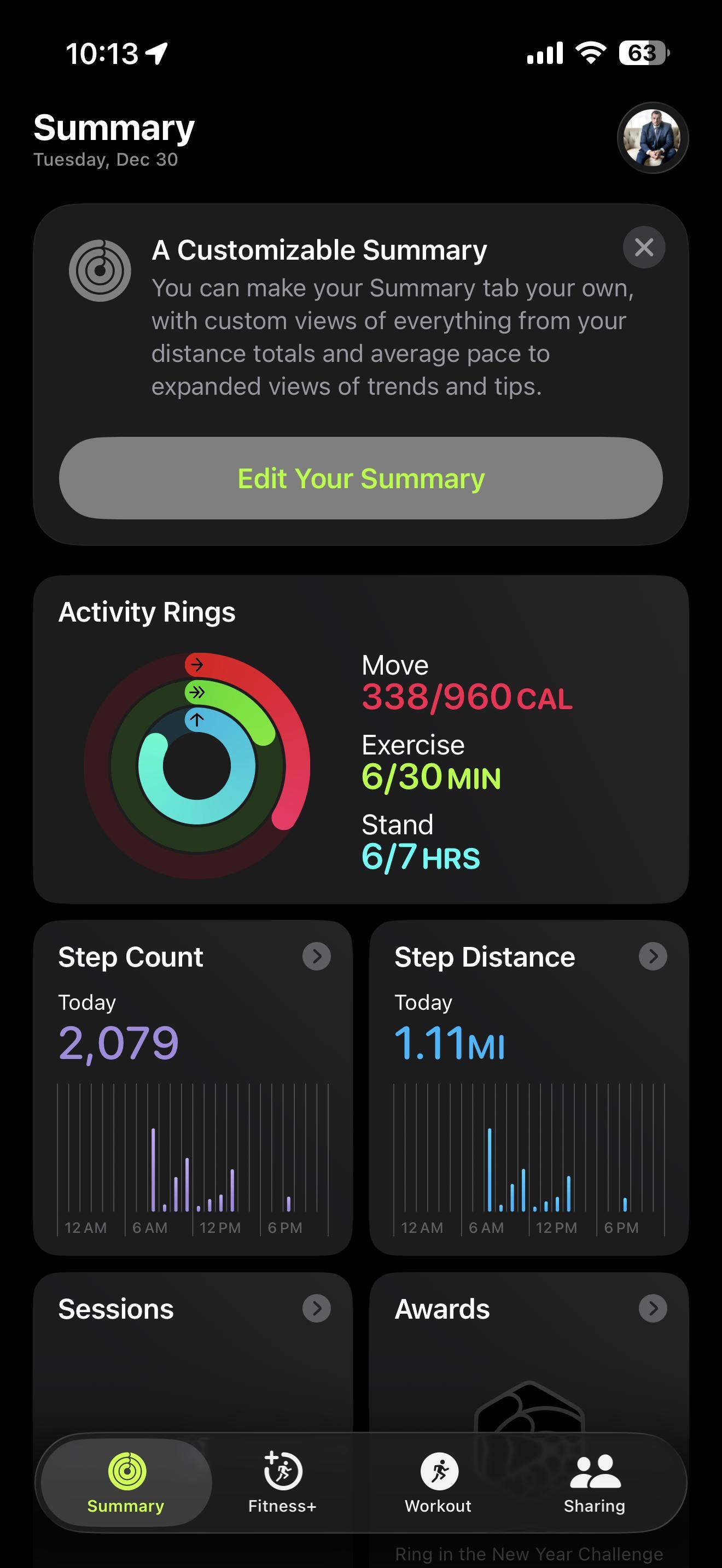Switch to the Fitness+ tab
The height and width of the screenshot is (1568, 722).
pos(282,1483)
